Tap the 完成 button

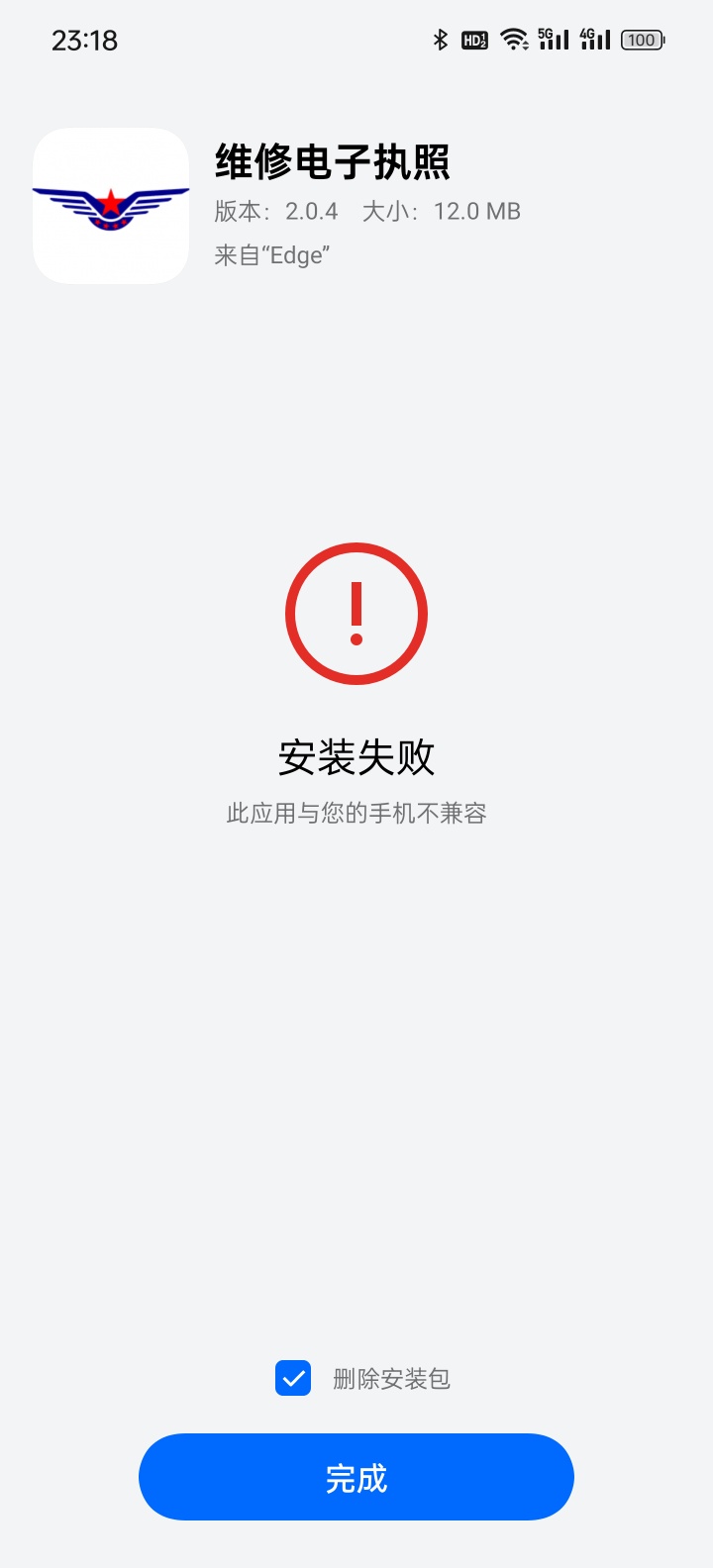[x=356, y=1477]
